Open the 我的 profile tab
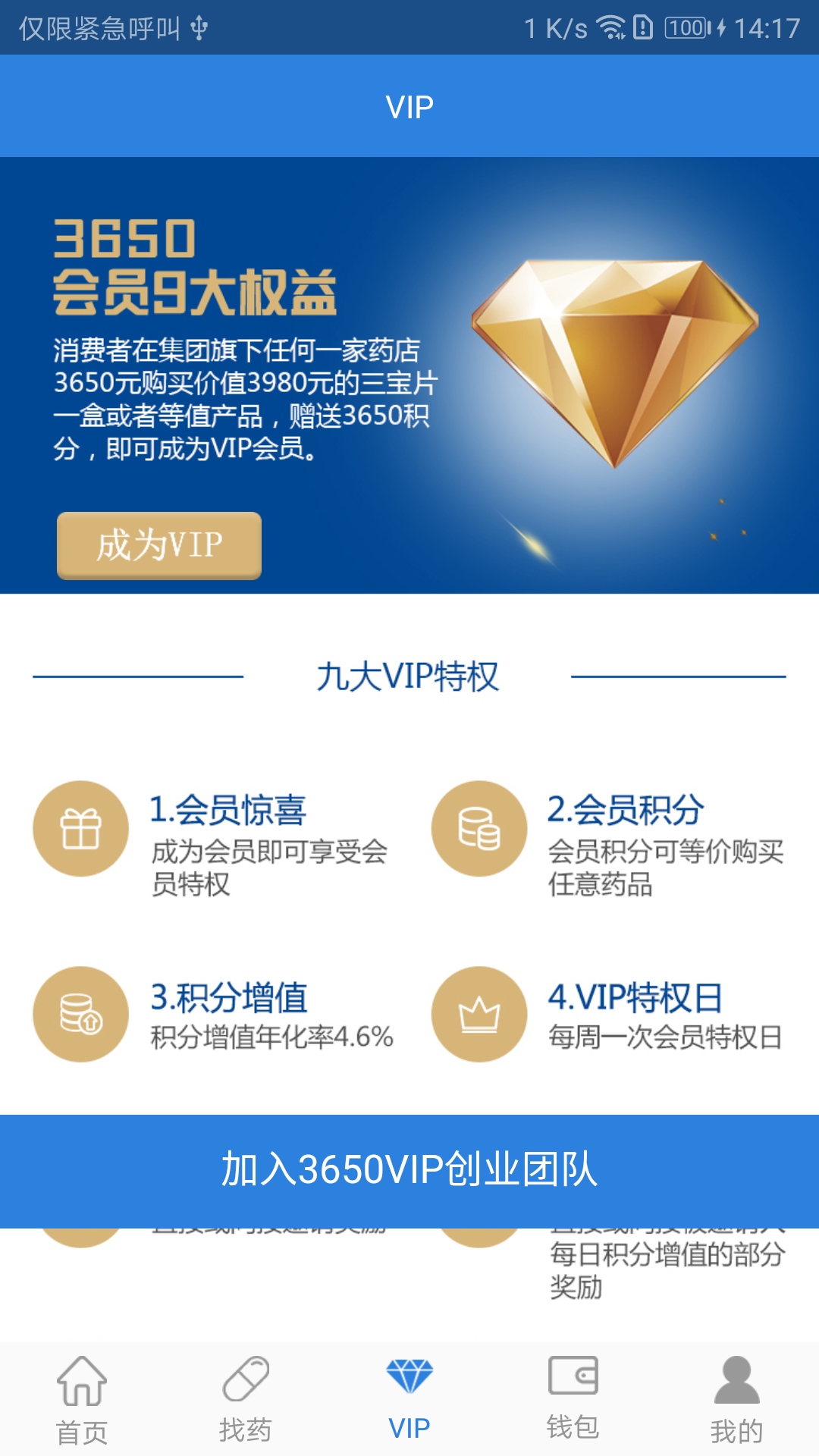 (736, 1400)
